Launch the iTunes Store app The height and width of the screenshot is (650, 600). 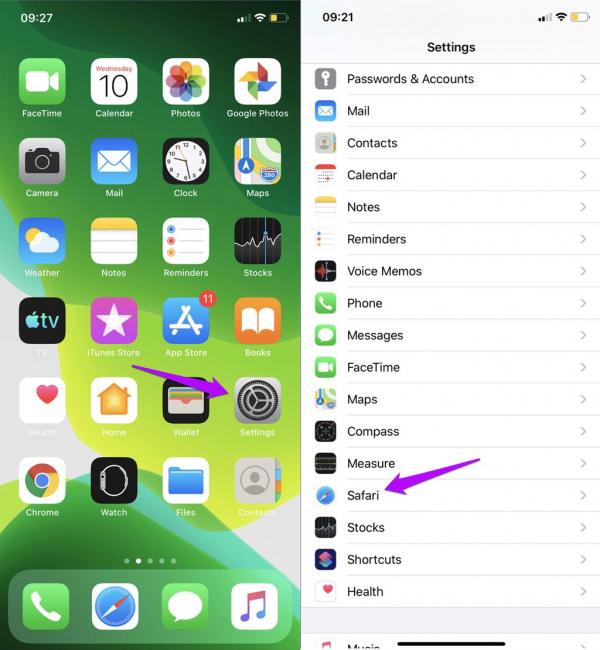pos(114,321)
